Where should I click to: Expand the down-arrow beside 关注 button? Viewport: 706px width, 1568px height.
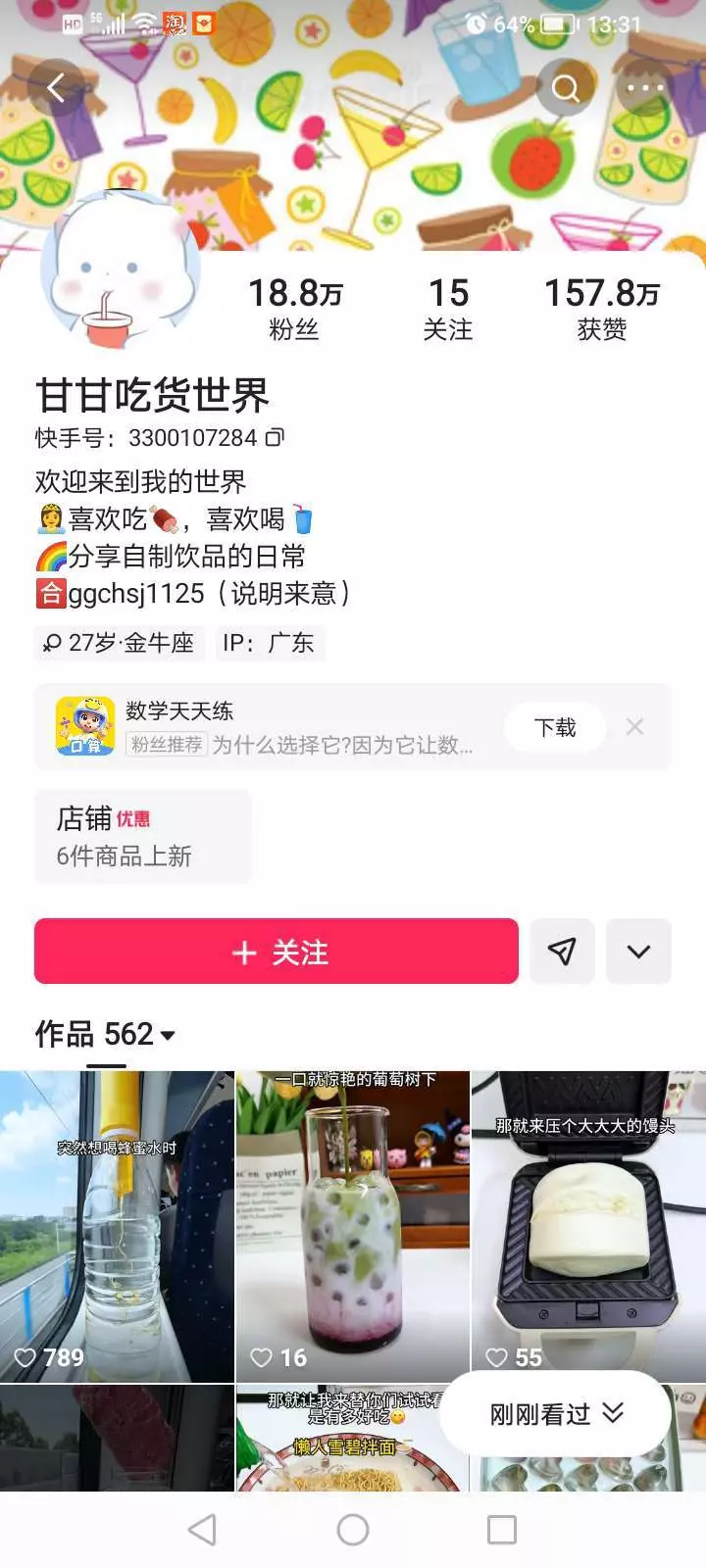pyautogui.click(x=638, y=951)
